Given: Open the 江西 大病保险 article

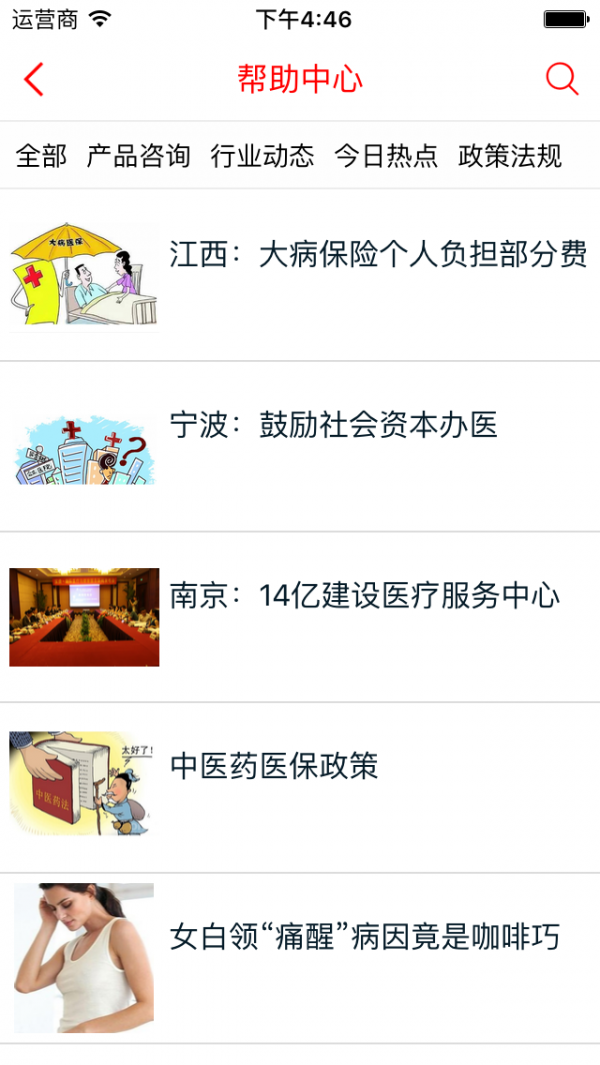Looking at the screenshot, I should click(x=377, y=255).
